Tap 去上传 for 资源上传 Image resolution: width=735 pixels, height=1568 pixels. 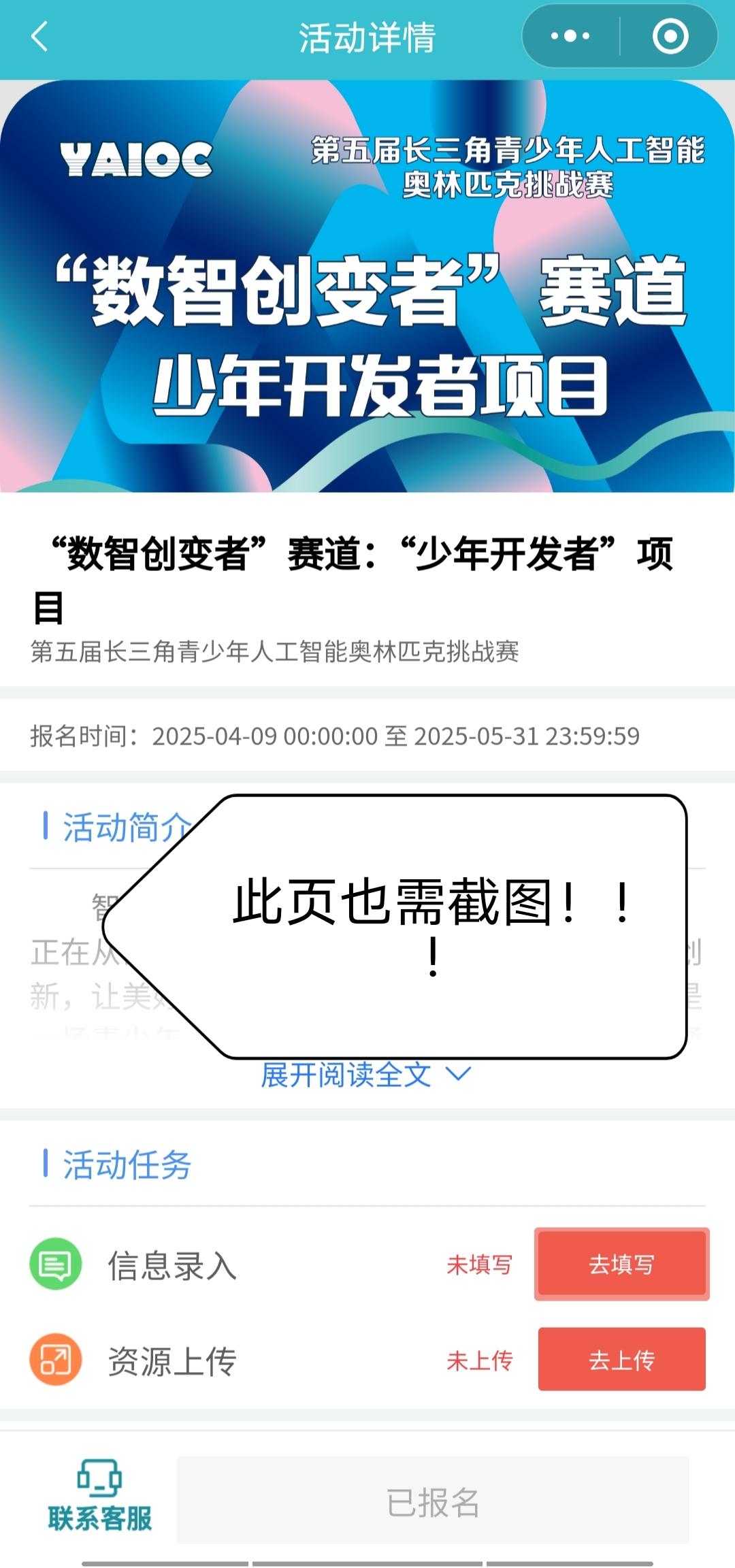coord(622,1360)
